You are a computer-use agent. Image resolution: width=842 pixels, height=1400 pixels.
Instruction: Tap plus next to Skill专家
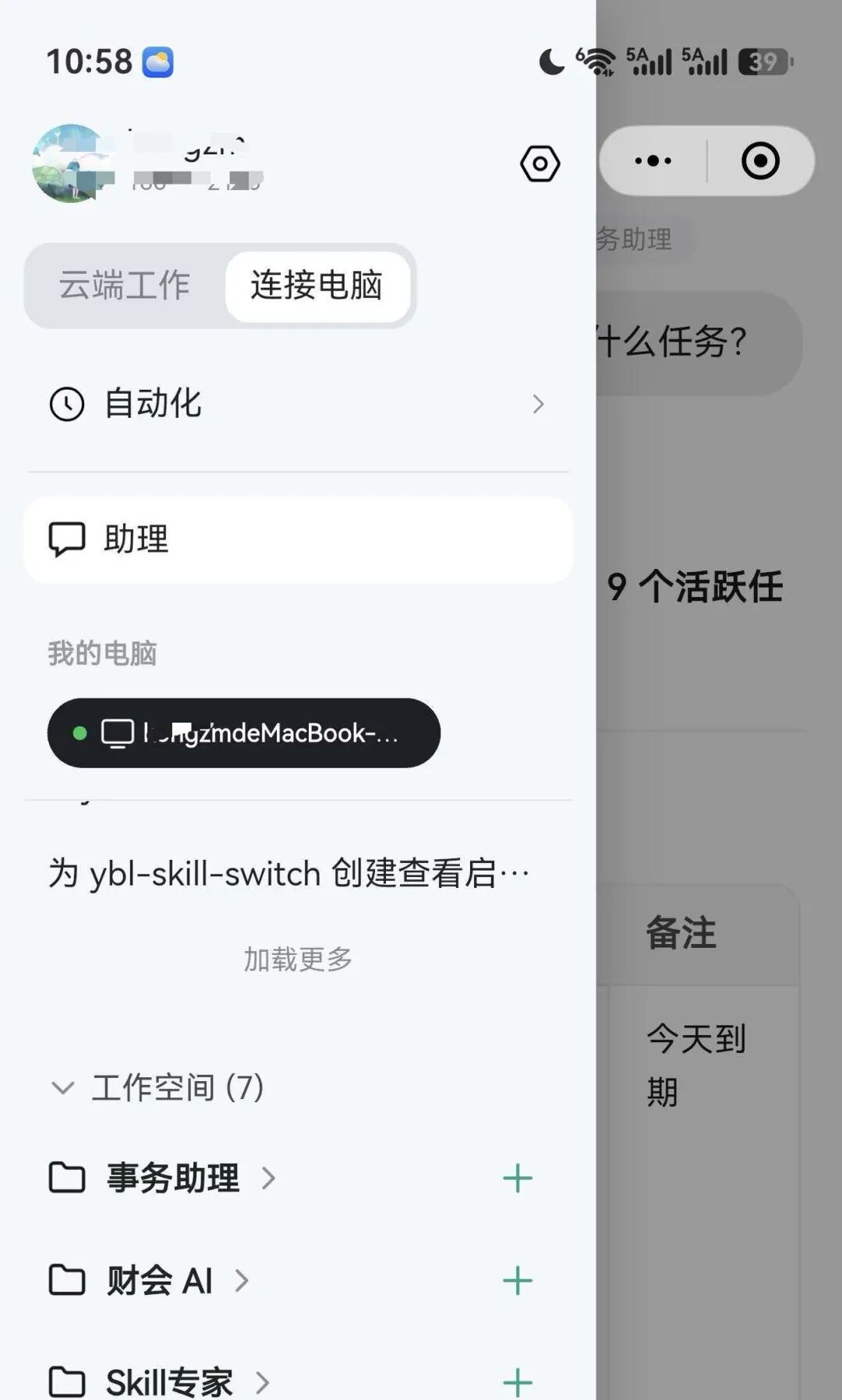click(518, 1383)
